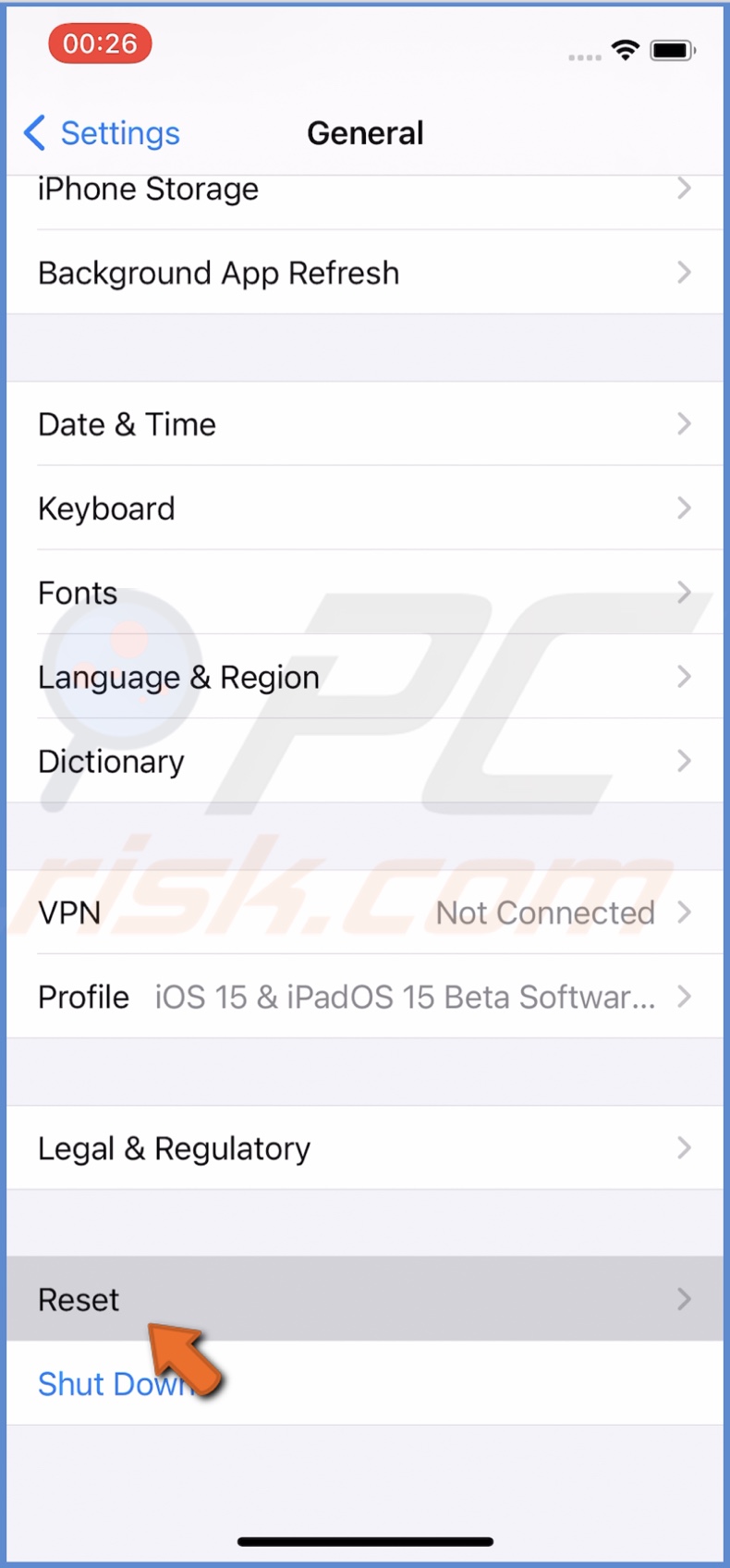Tap the red recording timer pill
The image size is (730, 1568).
[x=100, y=43]
